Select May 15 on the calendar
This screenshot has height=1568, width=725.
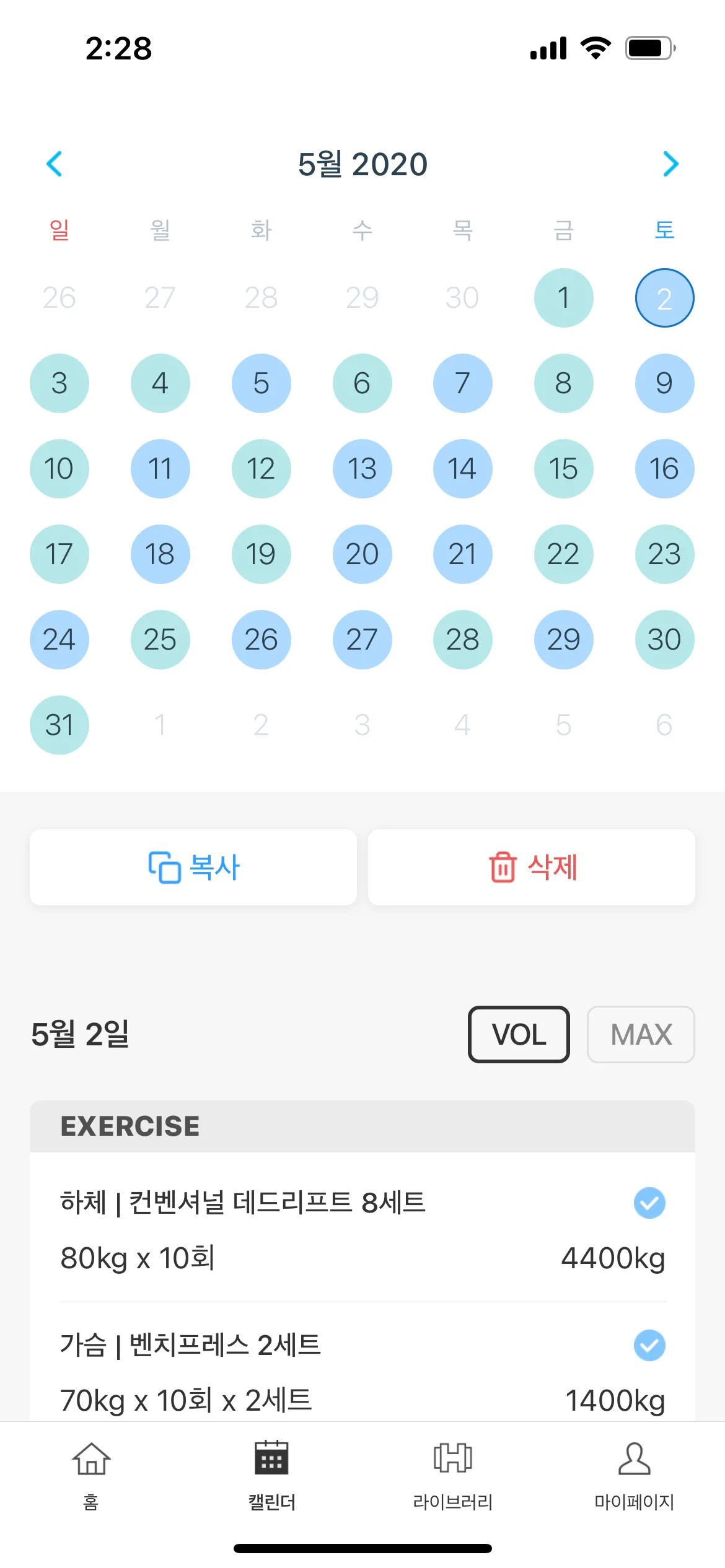coord(563,469)
